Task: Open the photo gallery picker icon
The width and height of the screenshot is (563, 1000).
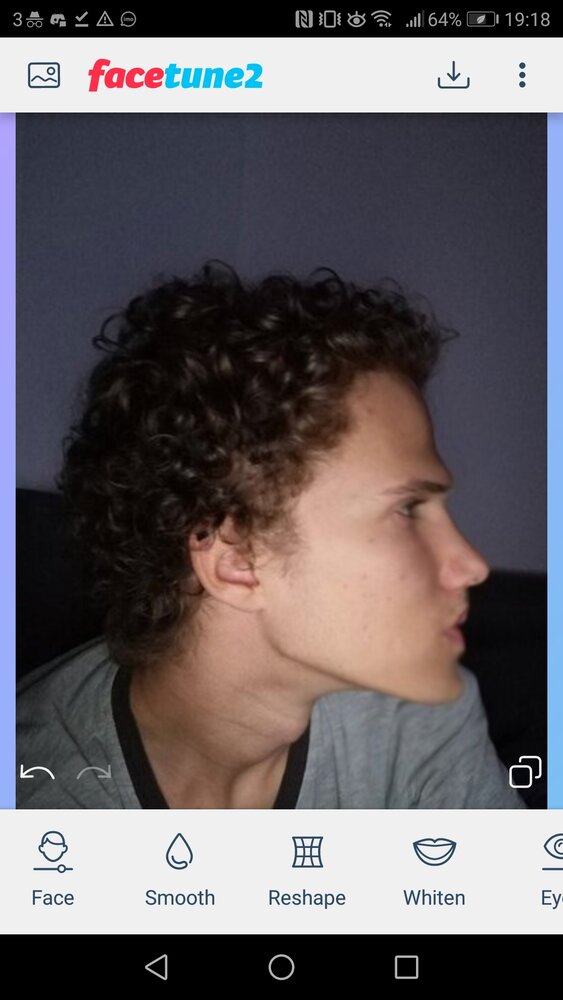Action: point(44,75)
